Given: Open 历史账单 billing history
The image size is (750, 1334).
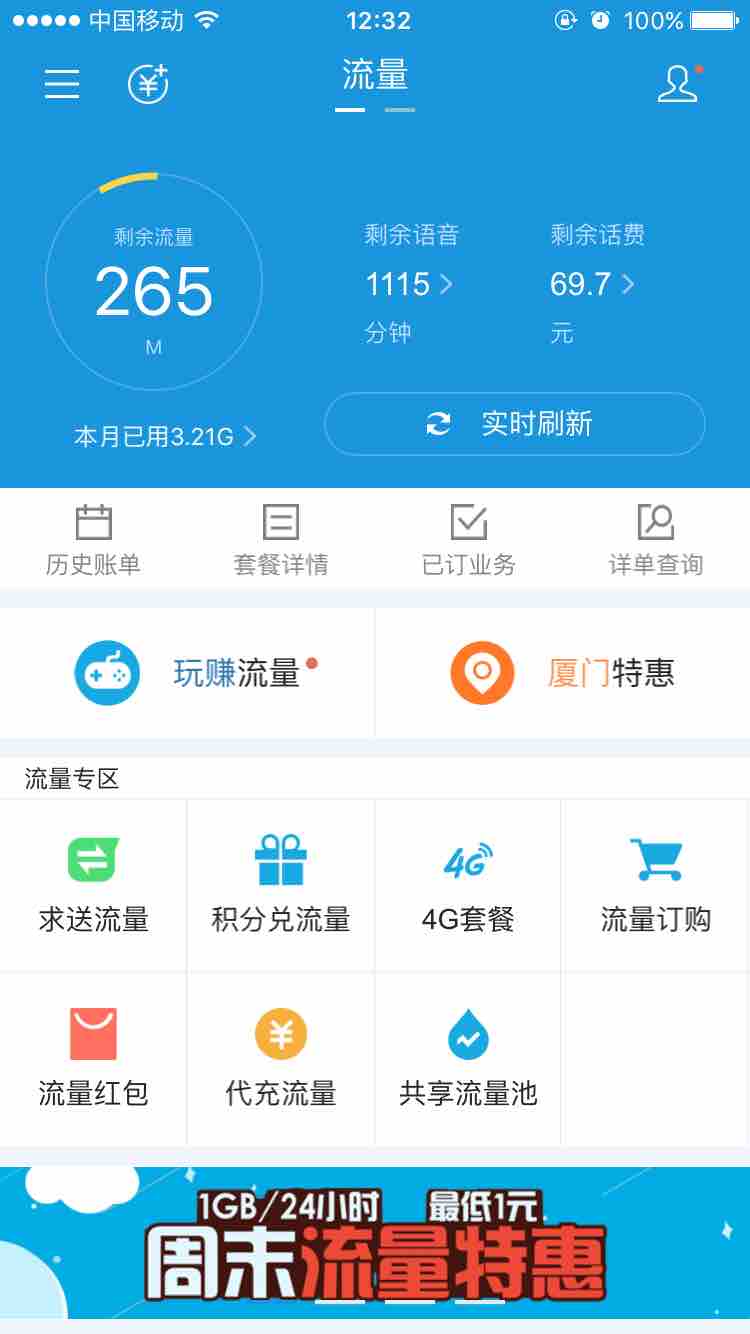Looking at the screenshot, I should click(x=93, y=540).
